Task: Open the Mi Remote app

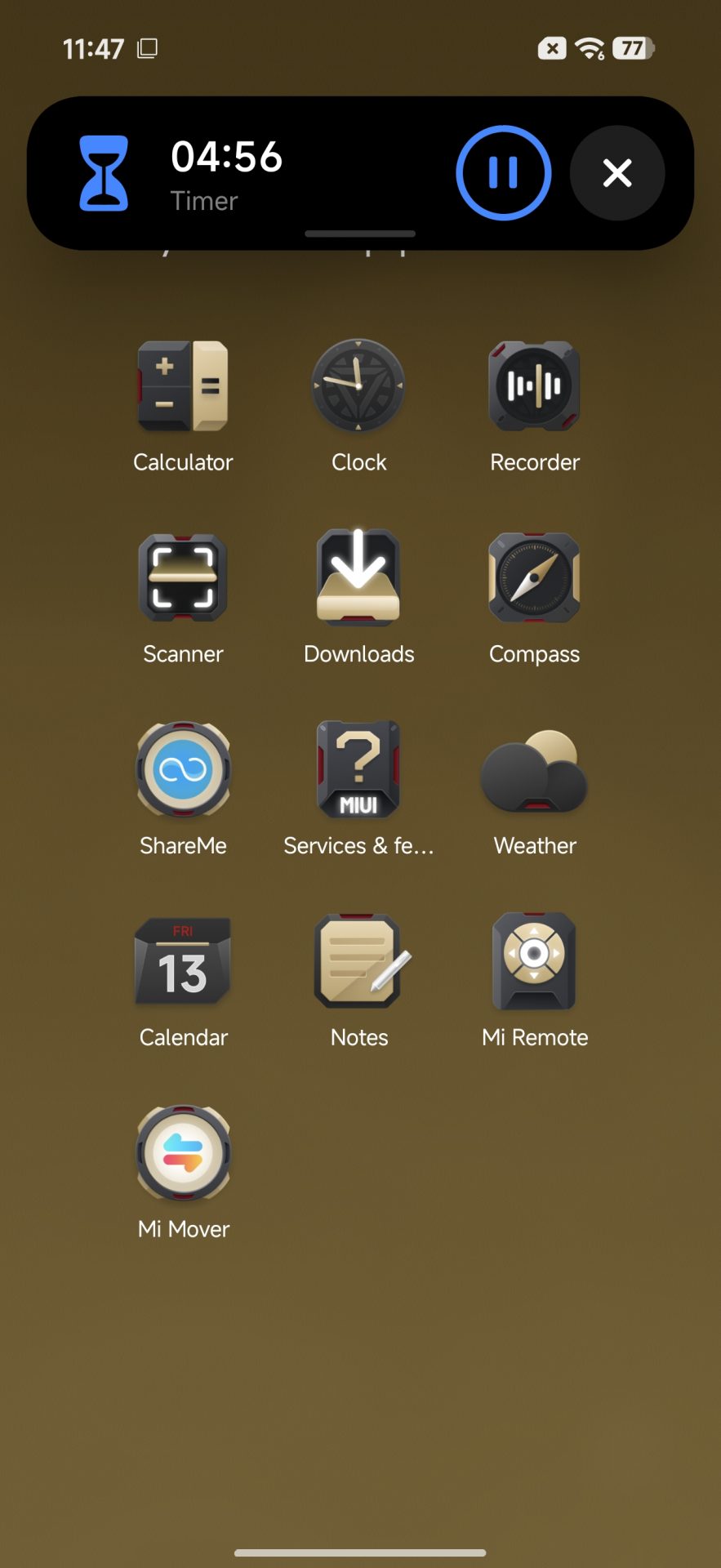Action: click(535, 962)
